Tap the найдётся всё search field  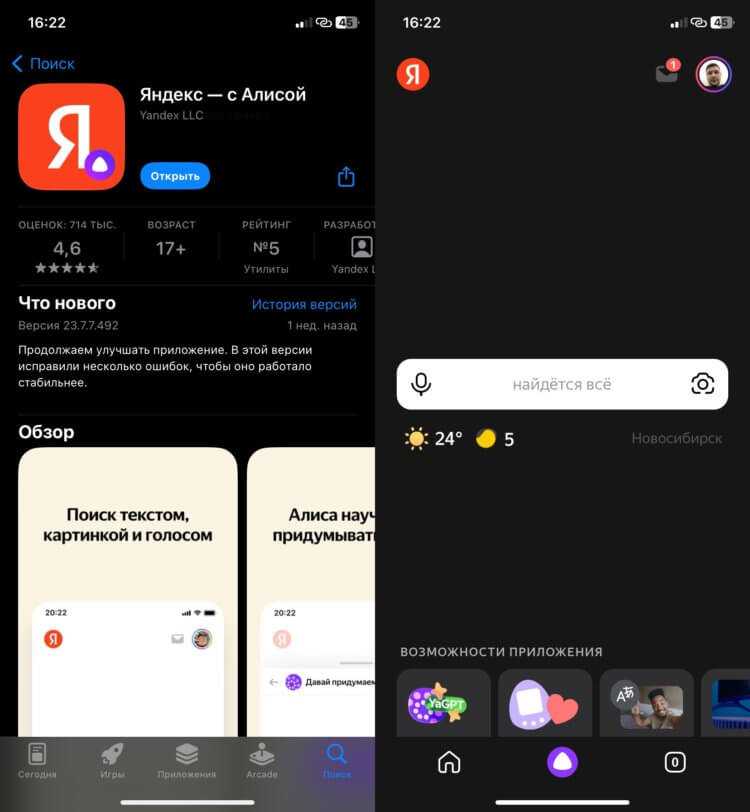[561, 384]
